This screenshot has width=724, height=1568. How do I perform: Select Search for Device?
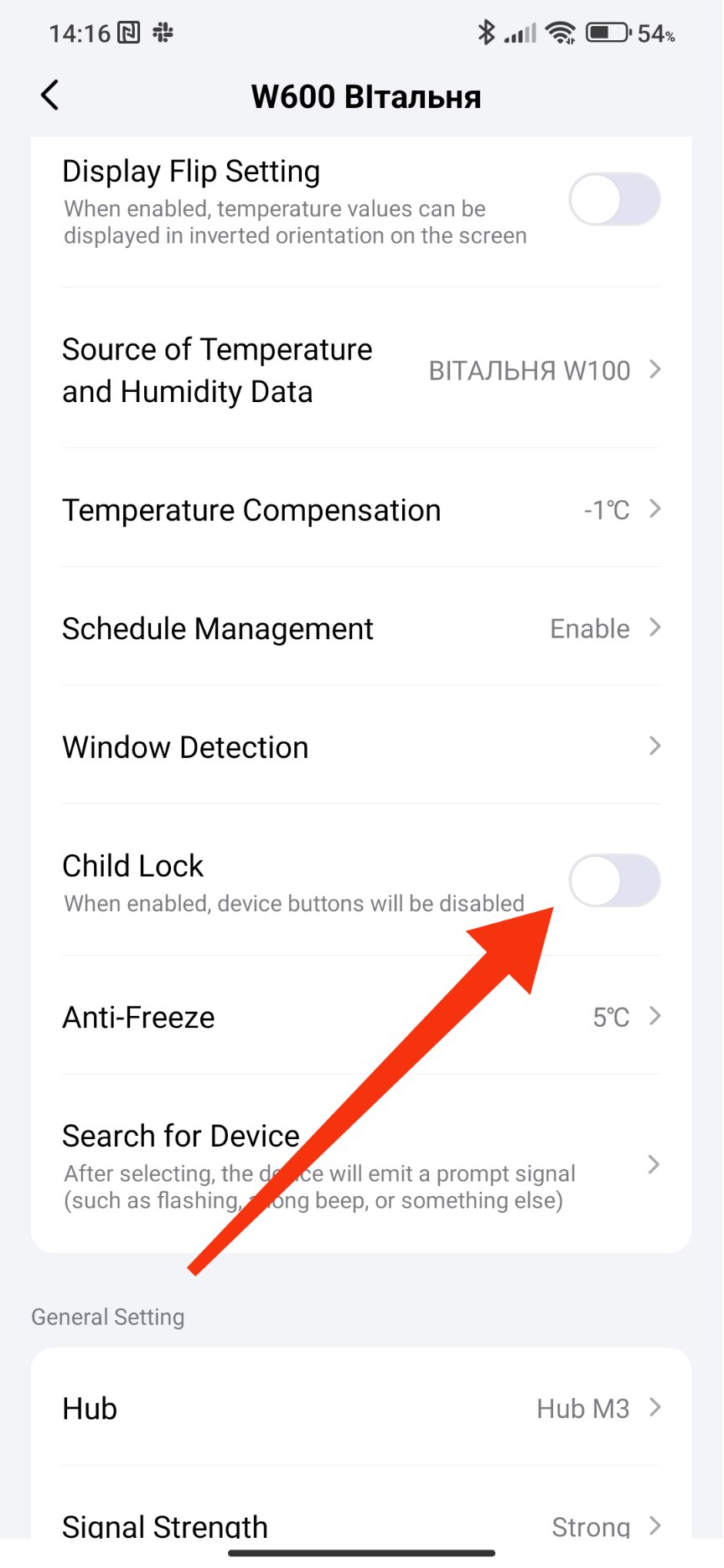pyautogui.click(x=361, y=1165)
